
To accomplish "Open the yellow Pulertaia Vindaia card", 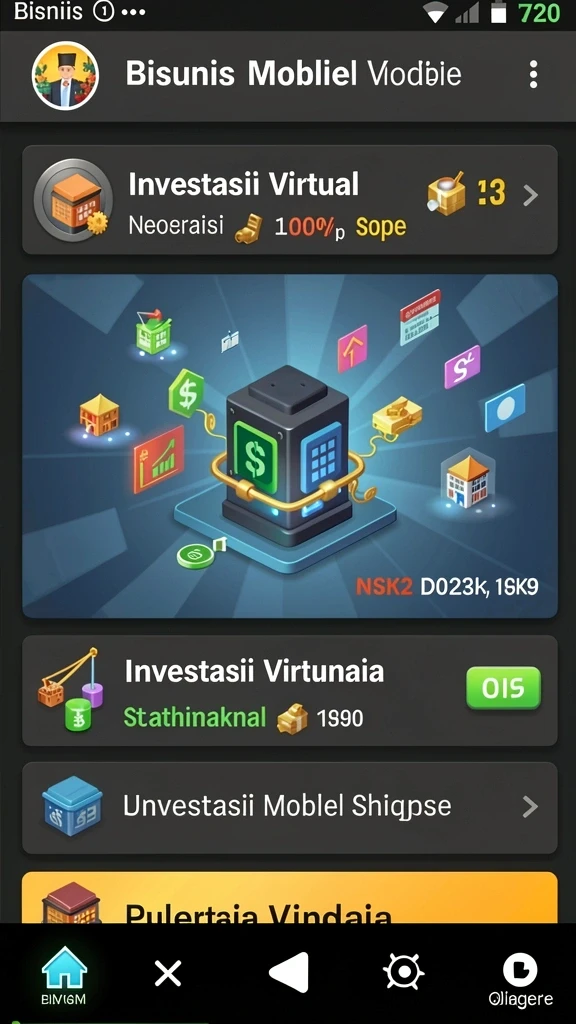I will (x=290, y=897).
